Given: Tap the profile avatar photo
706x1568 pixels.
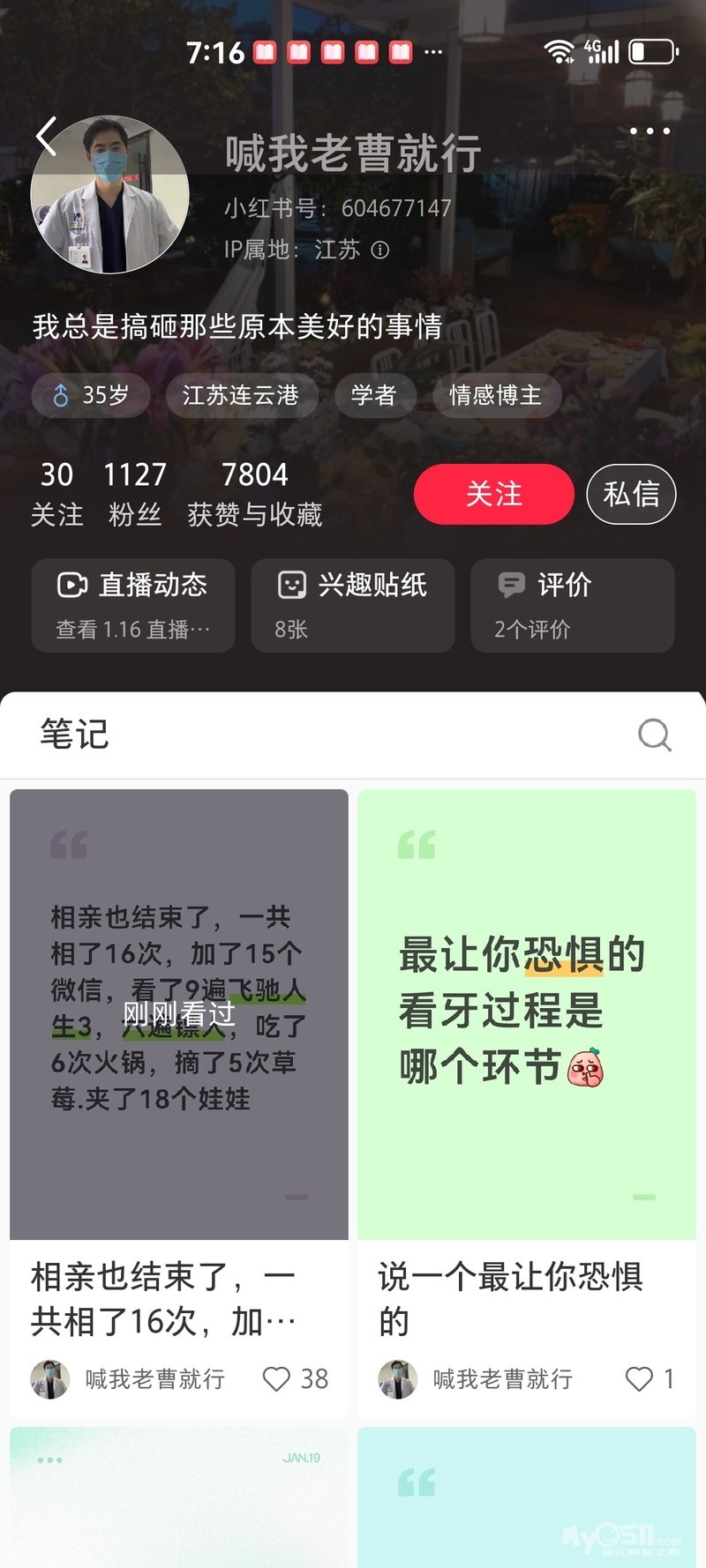Looking at the screenshot, I should coord(109,194).
